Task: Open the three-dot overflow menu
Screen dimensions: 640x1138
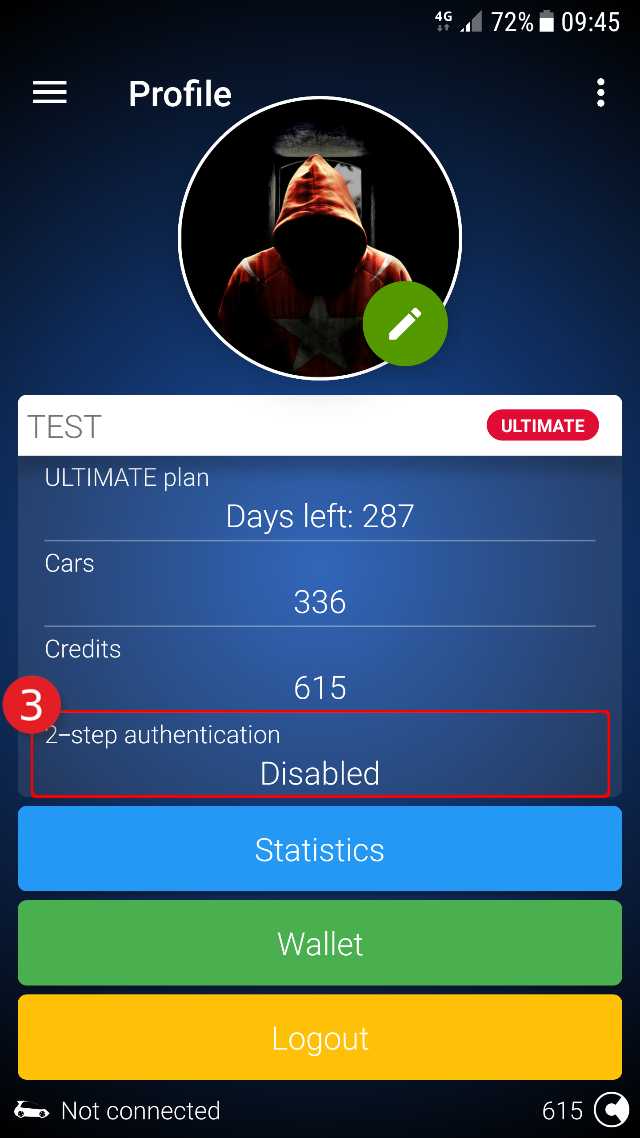Action: tap(600, 93)
